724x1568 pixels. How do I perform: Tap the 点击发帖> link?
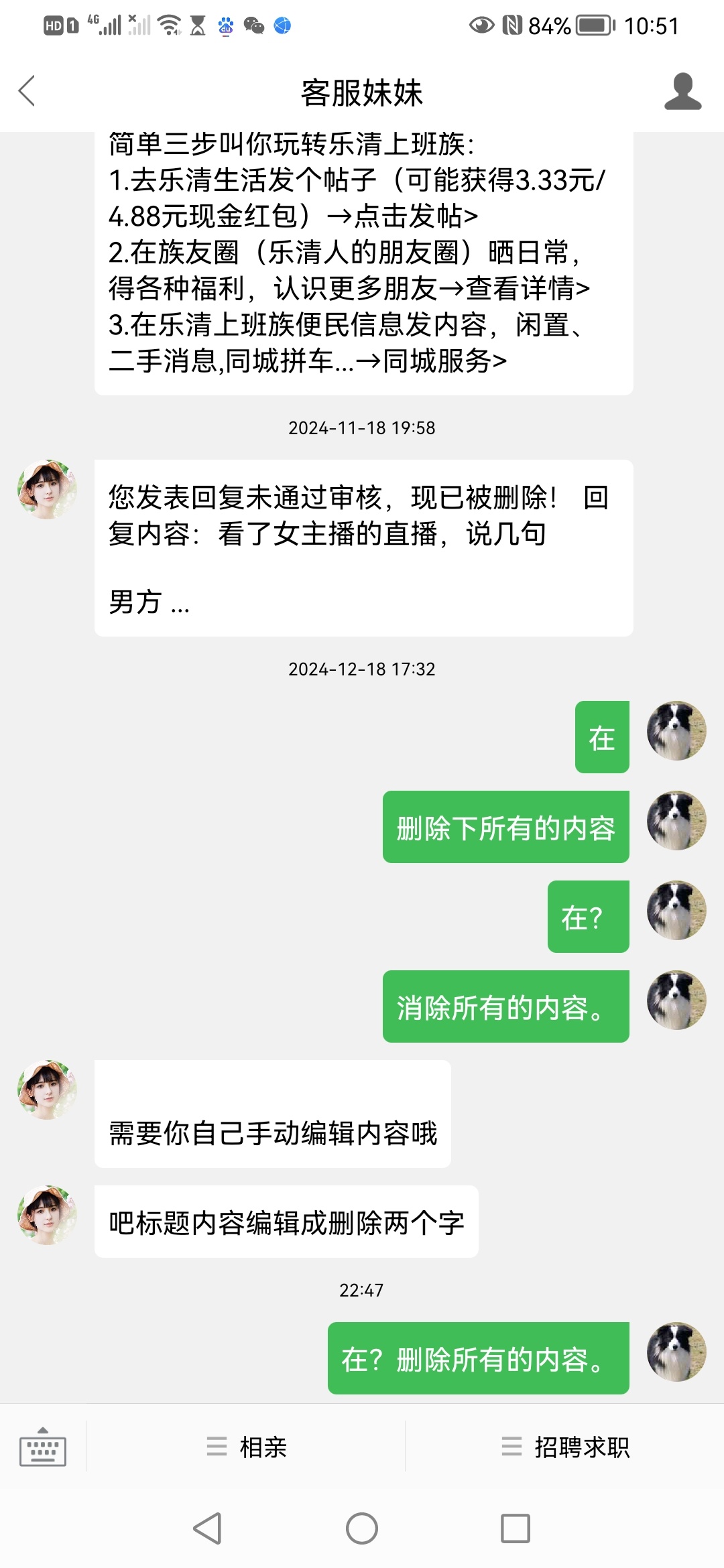pos(416,216)
